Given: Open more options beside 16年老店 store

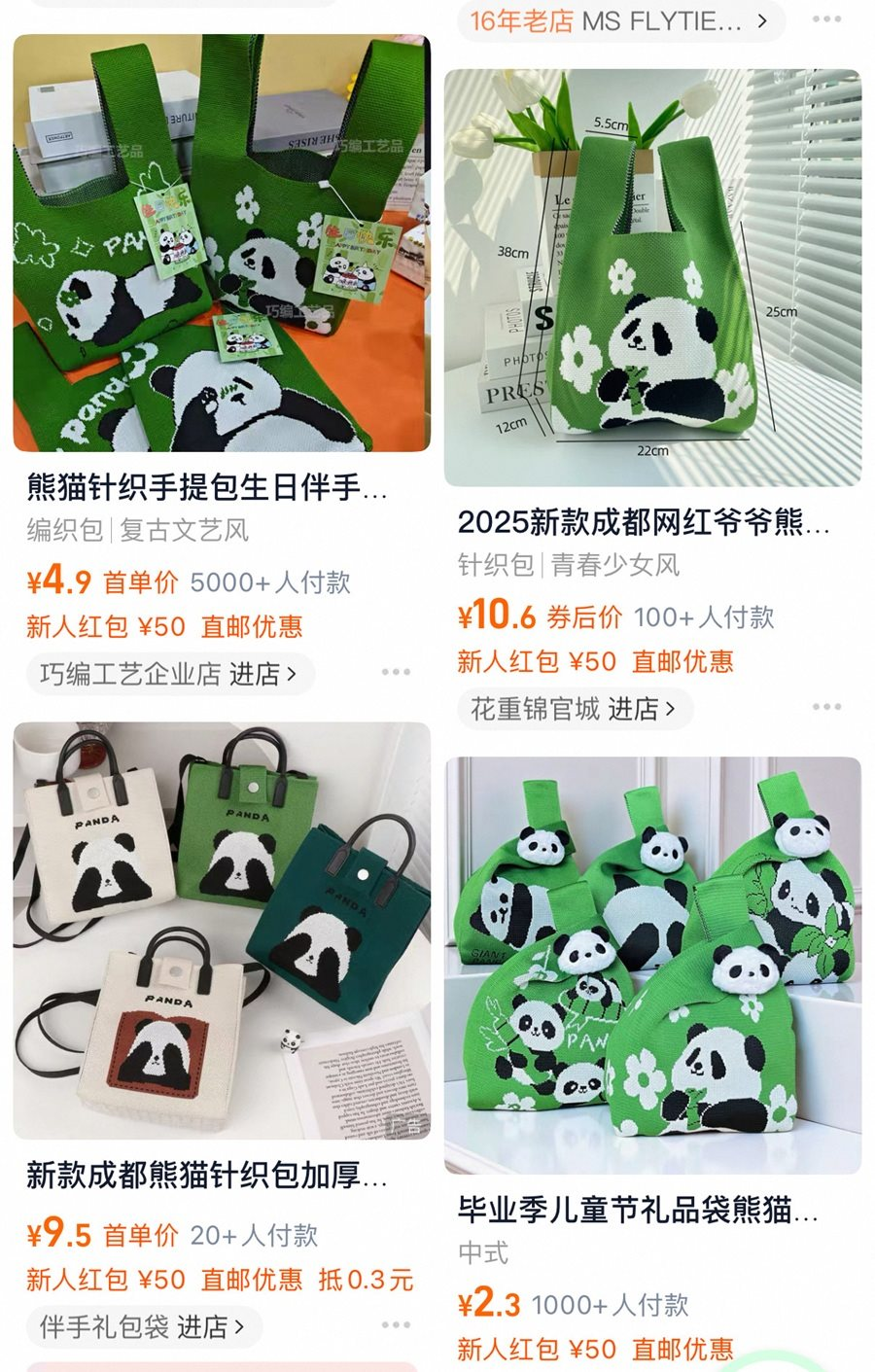Looking at the screenshot, I should pos(826,19).
